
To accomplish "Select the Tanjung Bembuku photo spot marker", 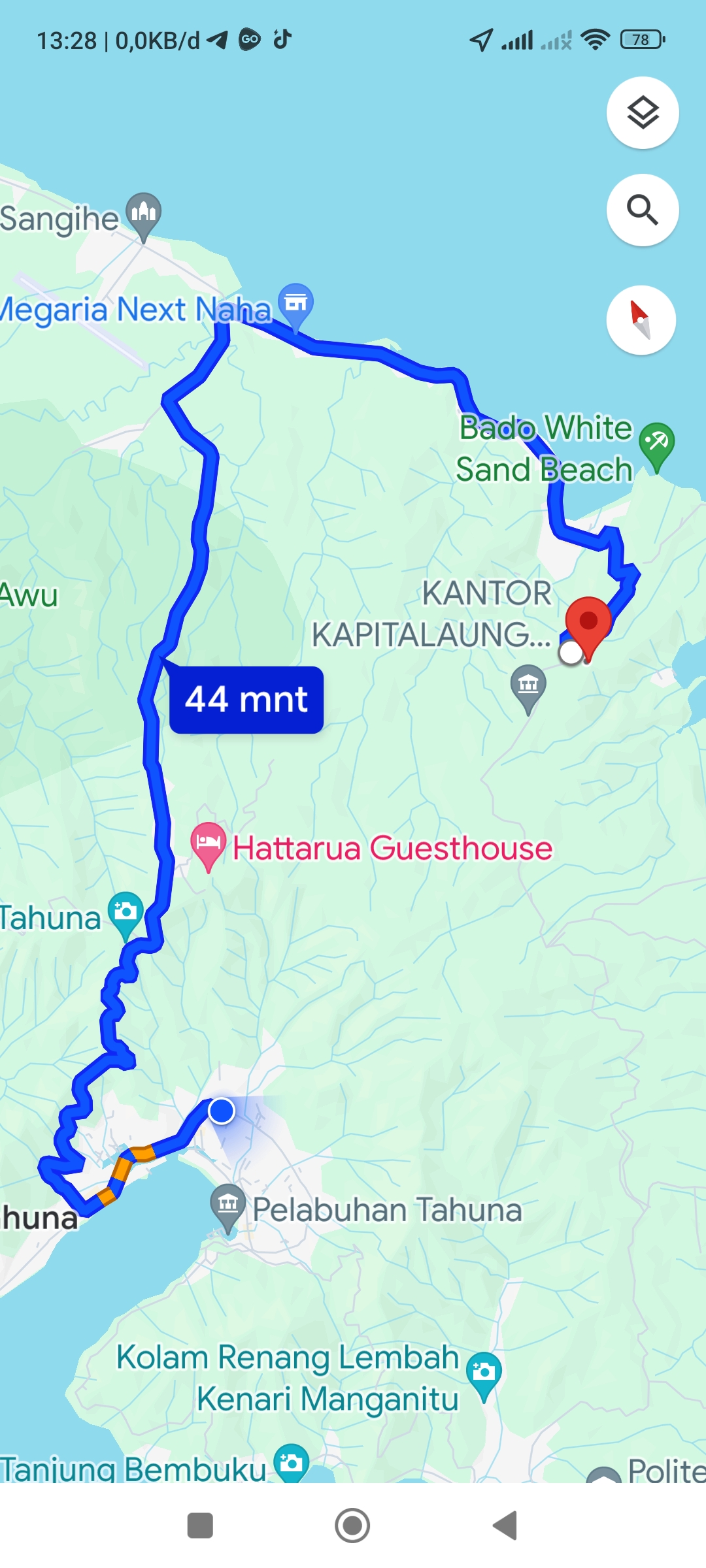I will point(292,1463).
